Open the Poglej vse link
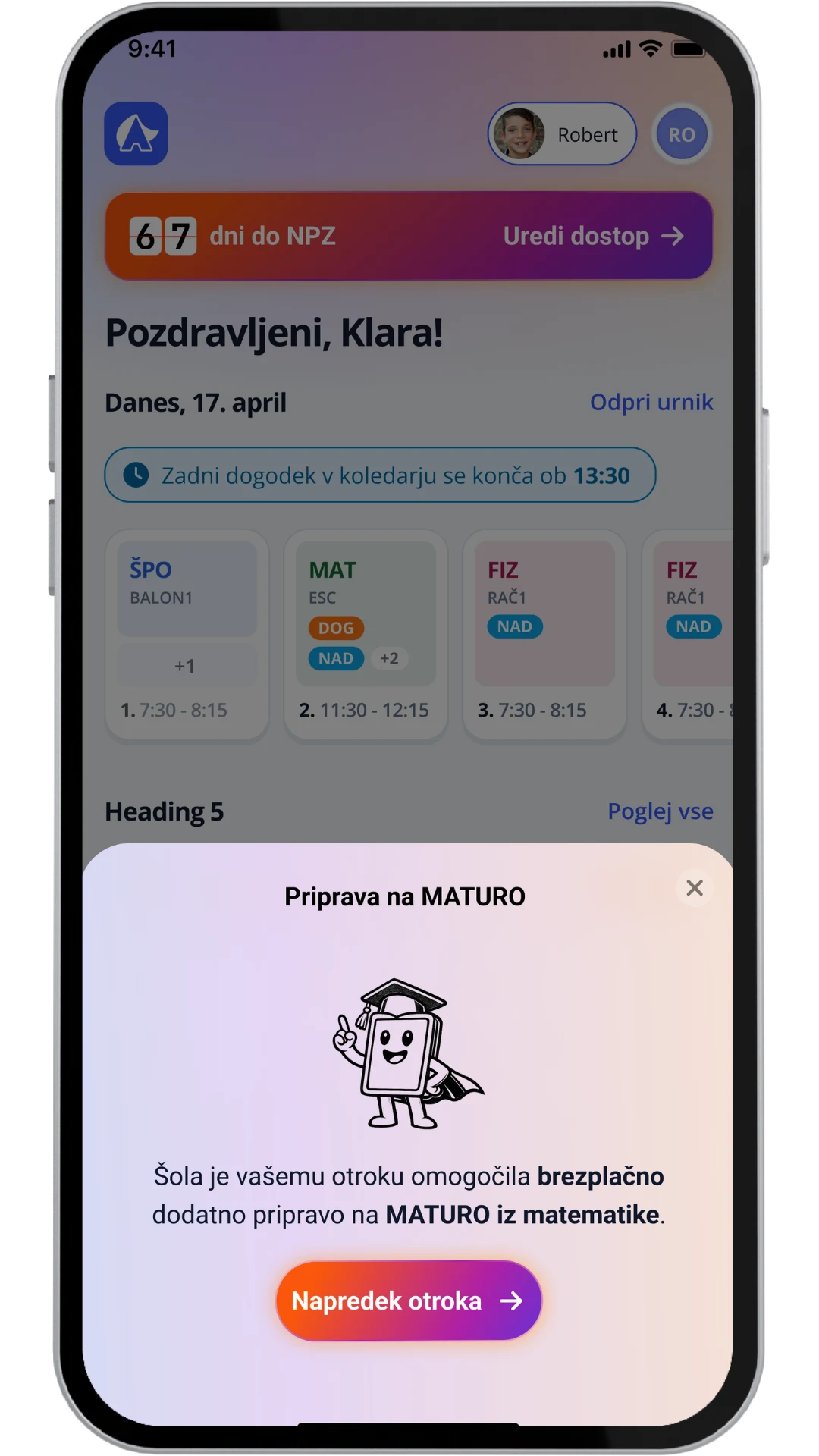This screenshot has height=1456, width=819. (x=660, y=811)
